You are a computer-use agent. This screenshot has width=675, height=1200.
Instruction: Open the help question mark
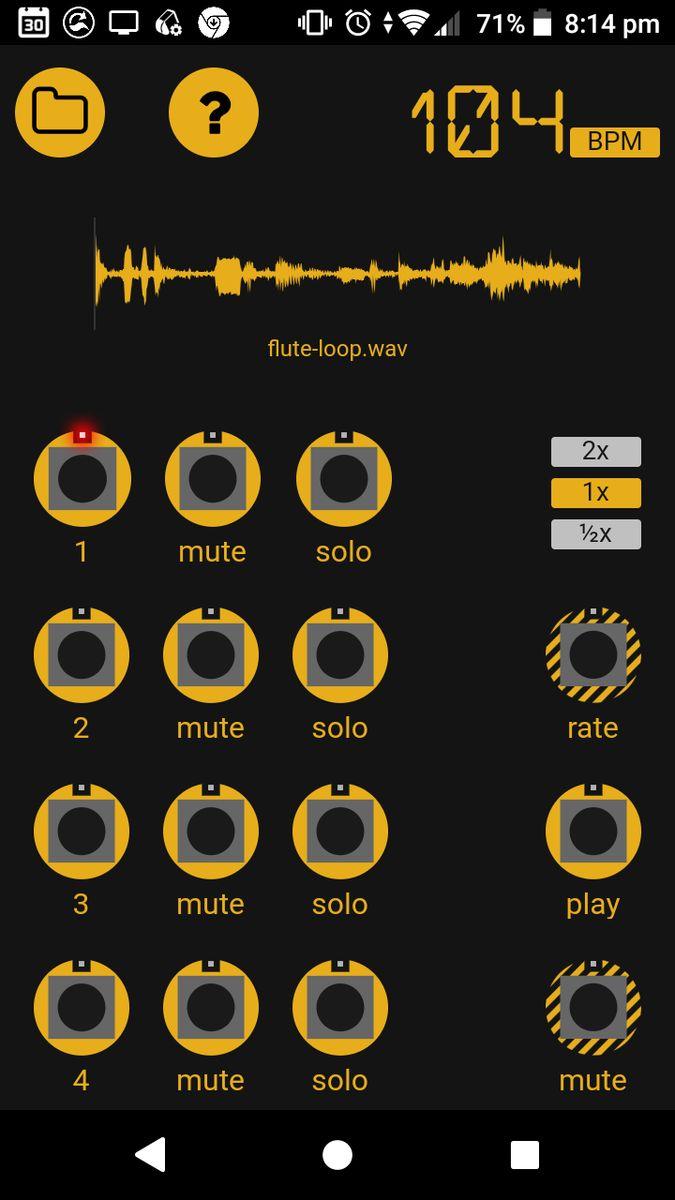(213, 112)
